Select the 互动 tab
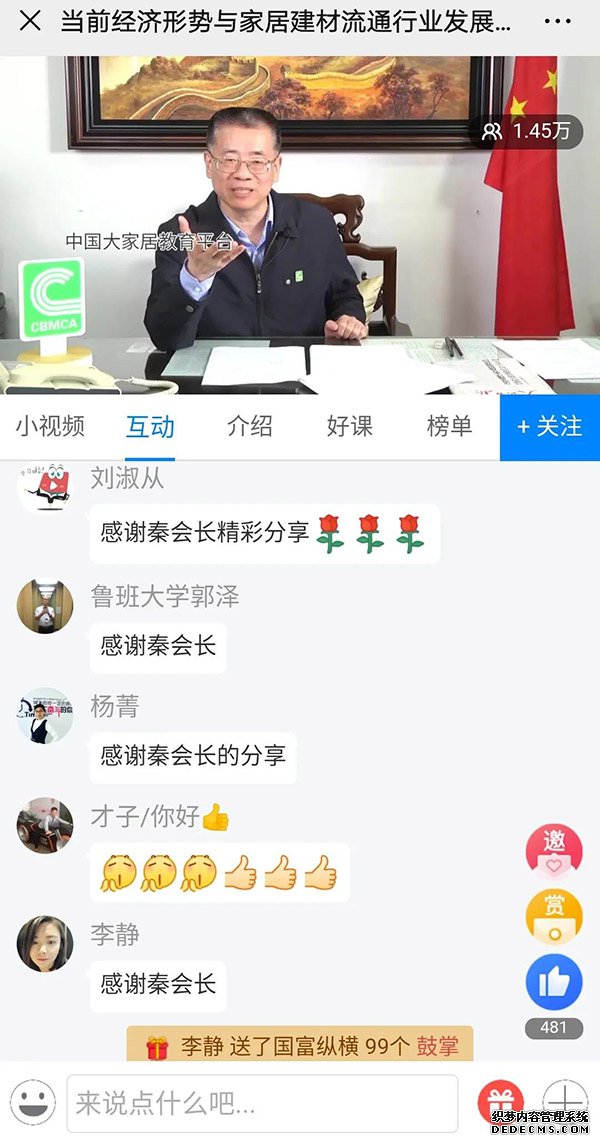 [150, 427]
